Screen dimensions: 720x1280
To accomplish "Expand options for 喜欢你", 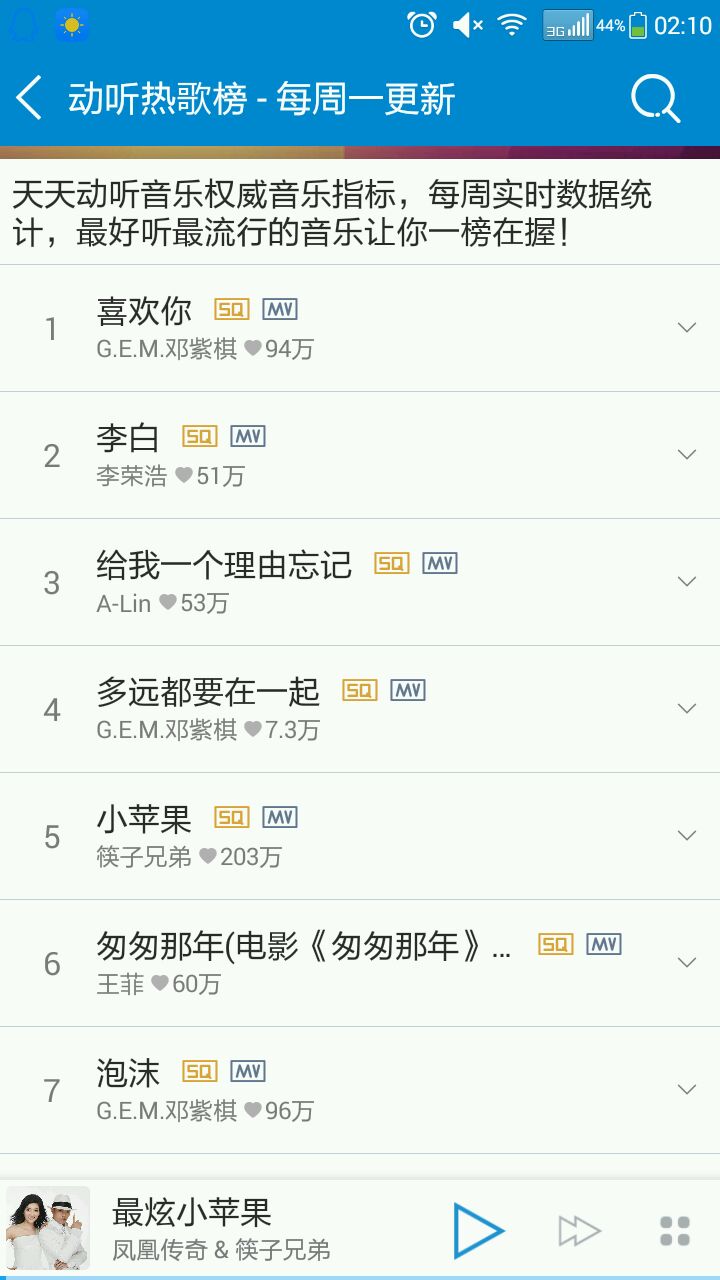I will 686,328.
